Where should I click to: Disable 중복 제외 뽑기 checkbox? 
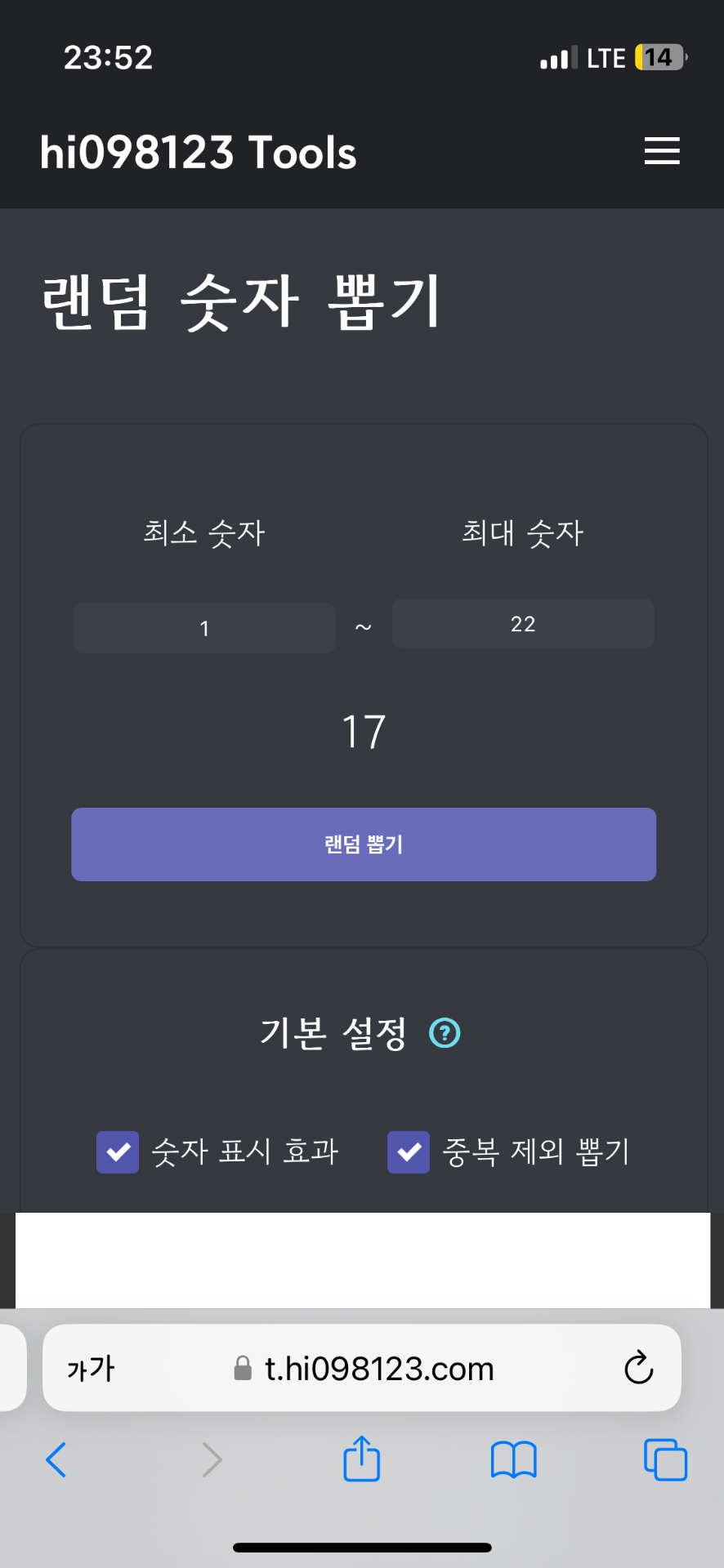click(x=409, y=1152)
